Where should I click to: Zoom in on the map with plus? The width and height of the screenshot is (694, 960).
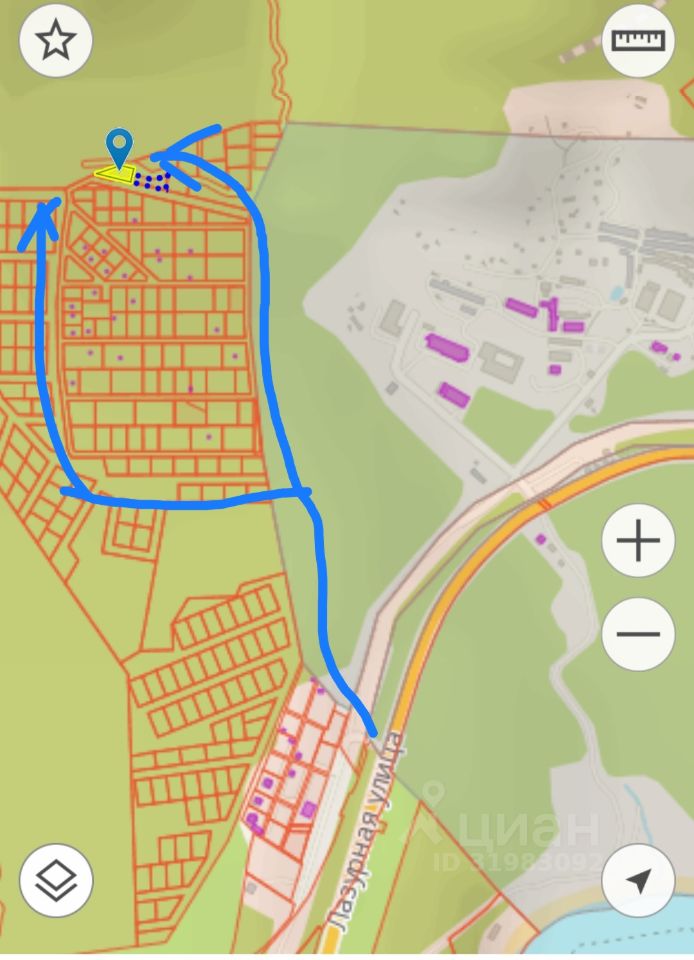pos(638,542)
